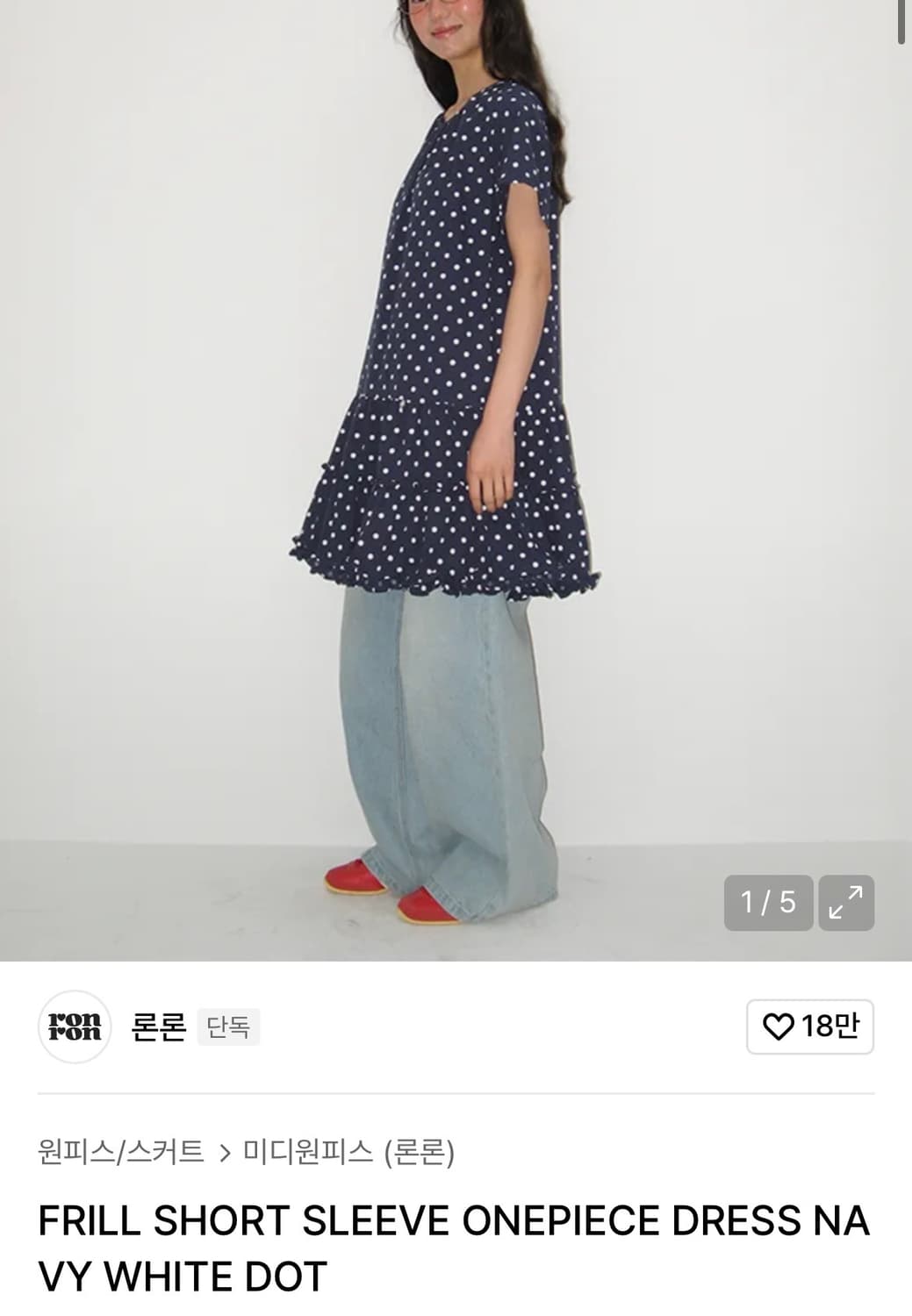The height and width of the screenshot is (1316, 912).
Task: Select the 1/5 image page indicator
Action: (x=768, y=900)
